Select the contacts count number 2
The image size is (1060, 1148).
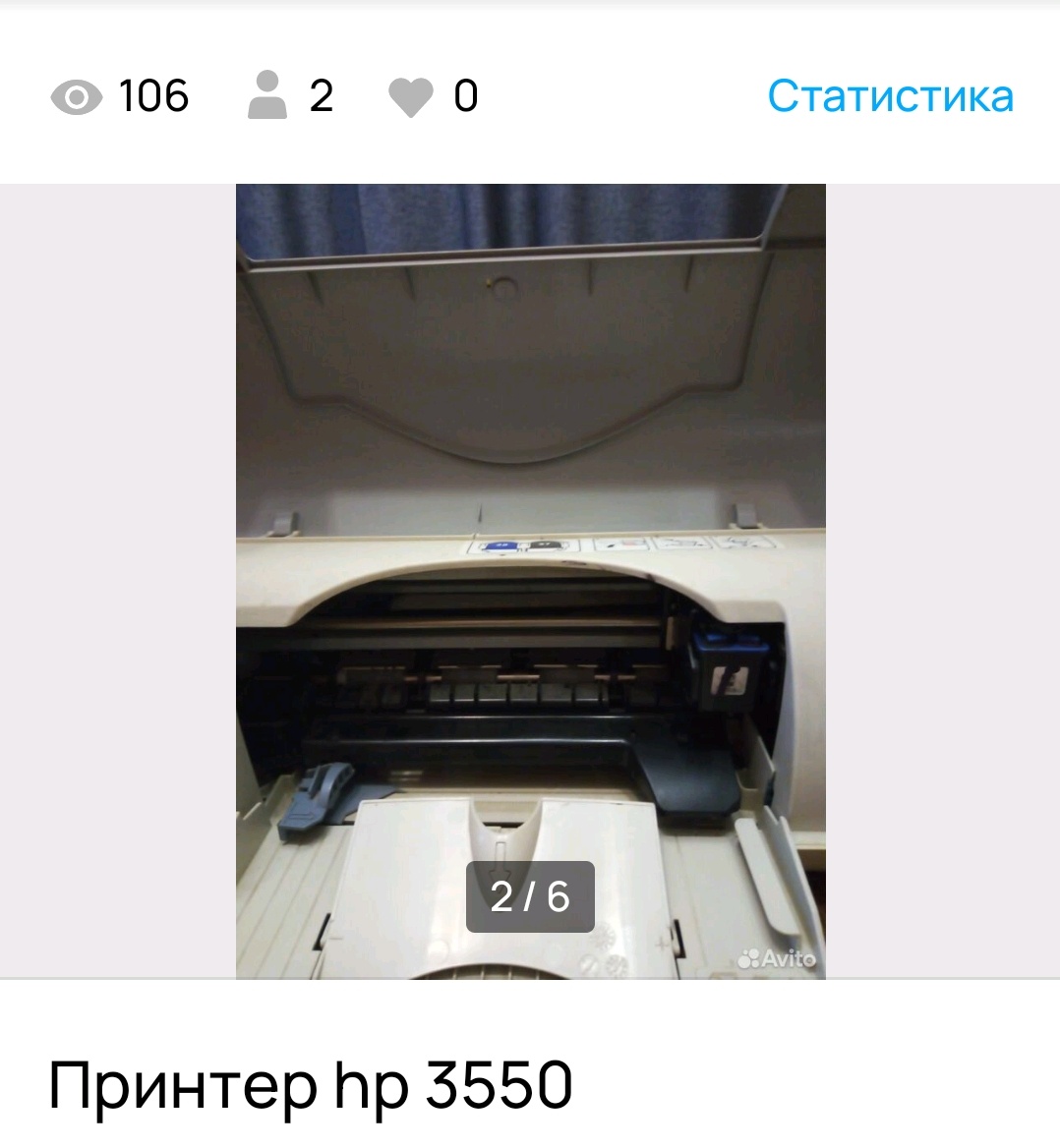tap(322, 96)
